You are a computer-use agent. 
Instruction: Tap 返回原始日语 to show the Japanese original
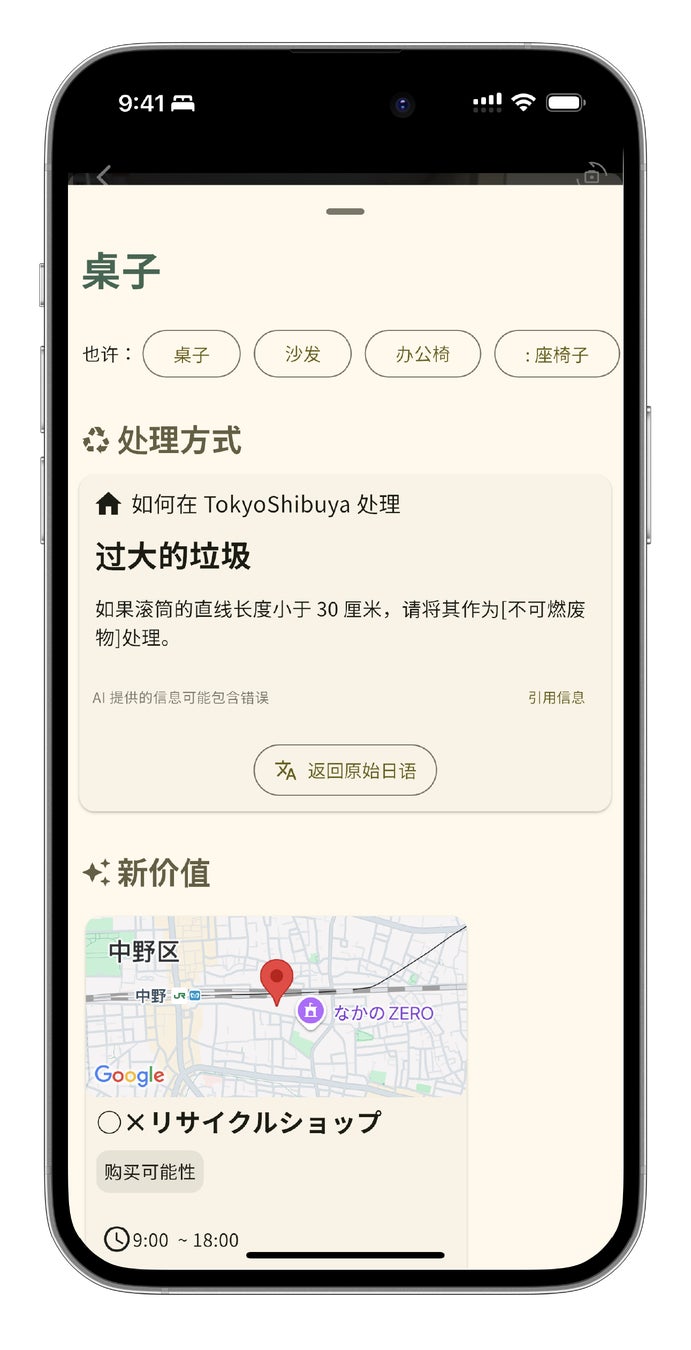(x=345, y=770)
